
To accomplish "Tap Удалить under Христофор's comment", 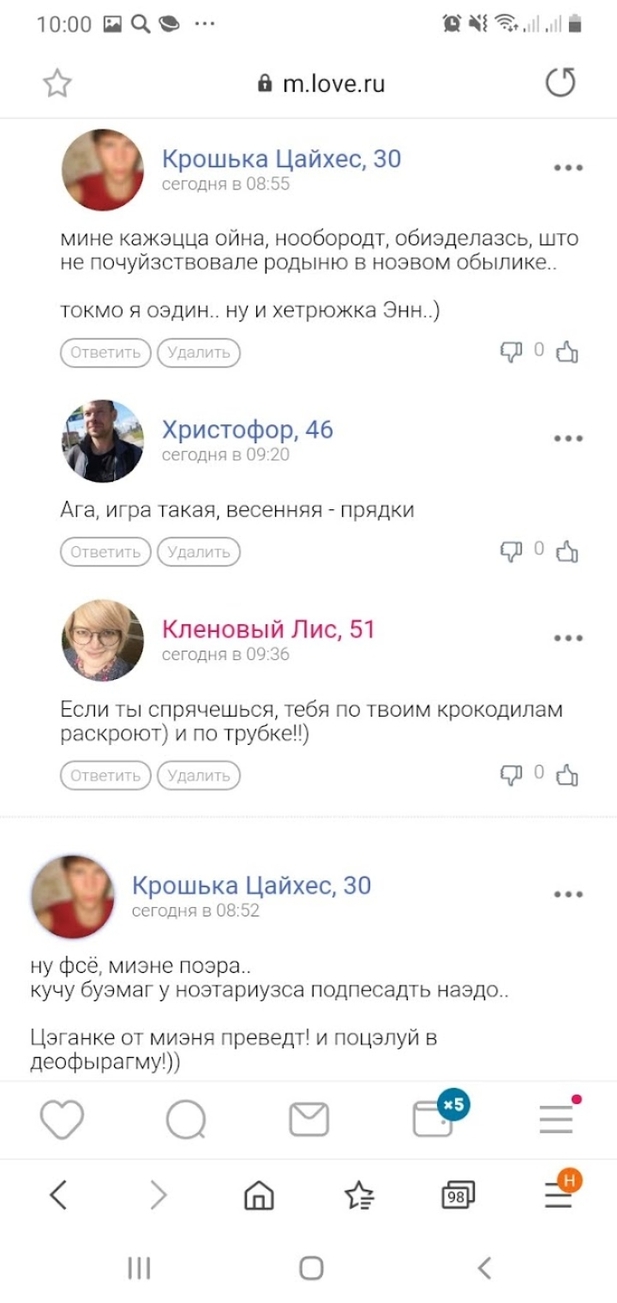I will pos(199,551).
